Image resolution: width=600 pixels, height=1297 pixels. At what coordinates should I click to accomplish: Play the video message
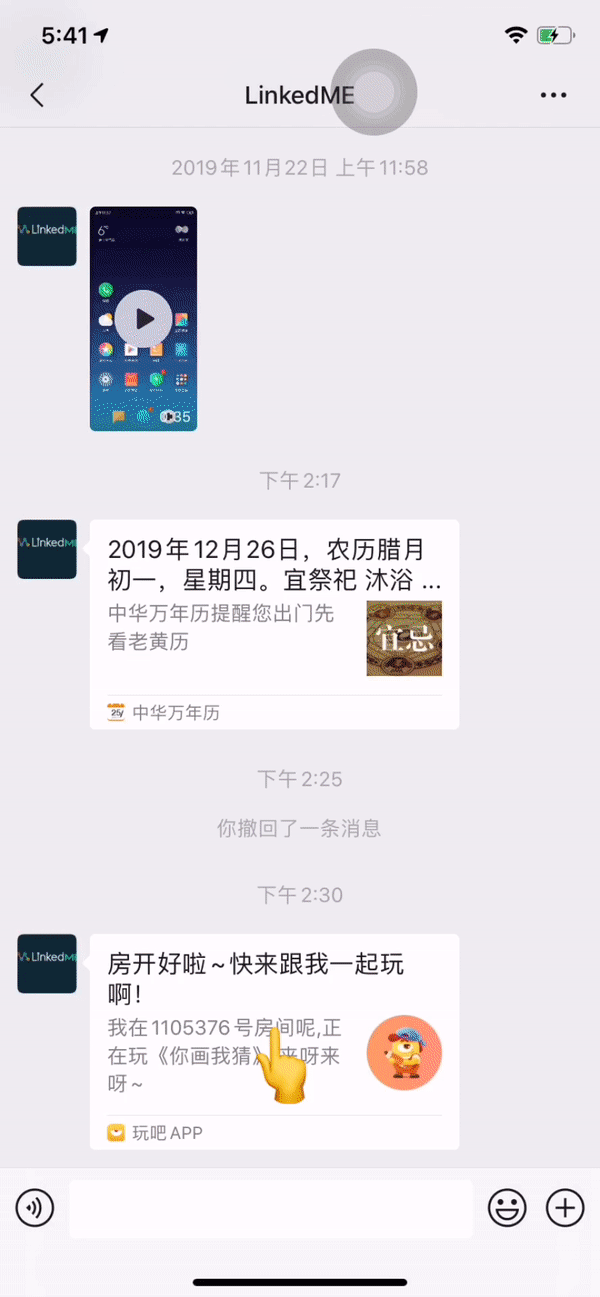(x=144, y=319)
